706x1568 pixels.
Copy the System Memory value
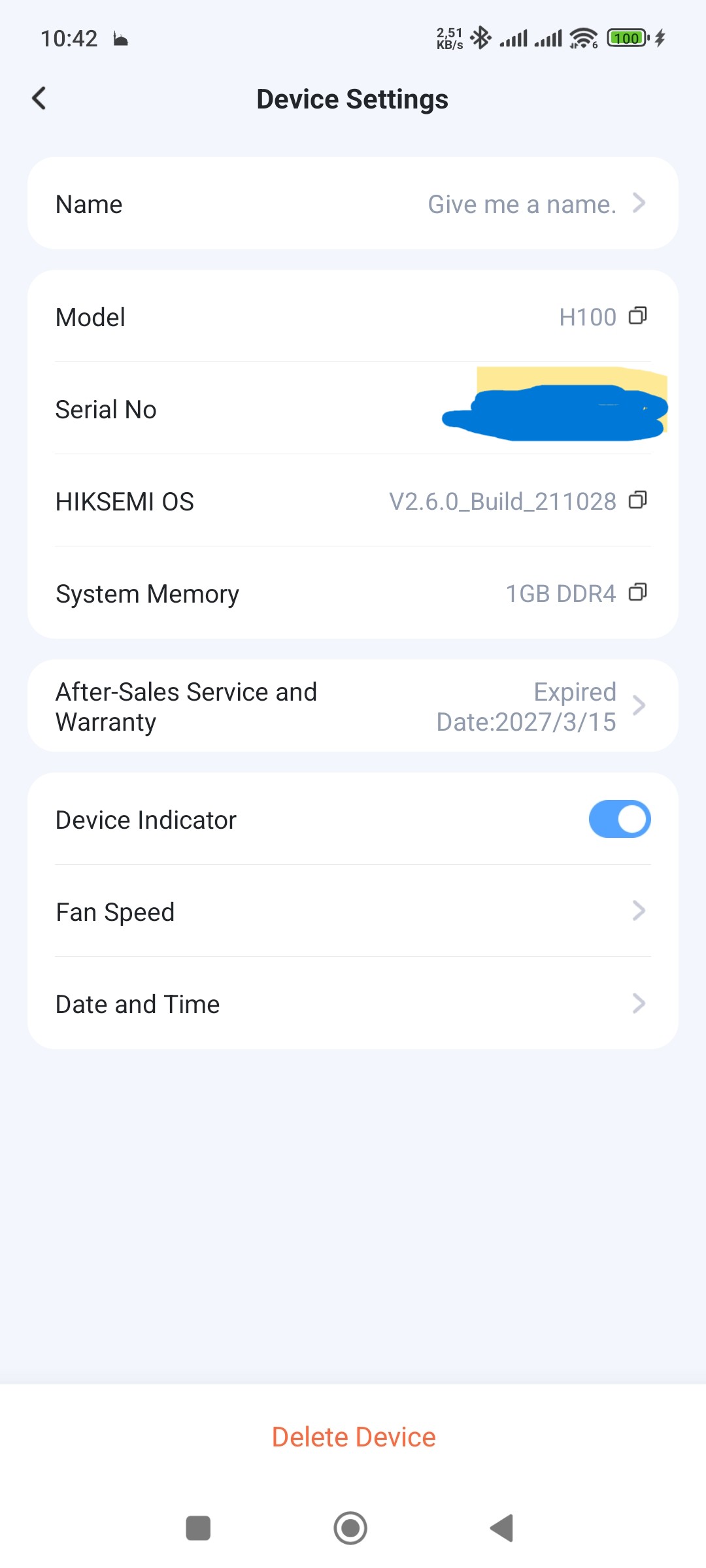point(637,593)
